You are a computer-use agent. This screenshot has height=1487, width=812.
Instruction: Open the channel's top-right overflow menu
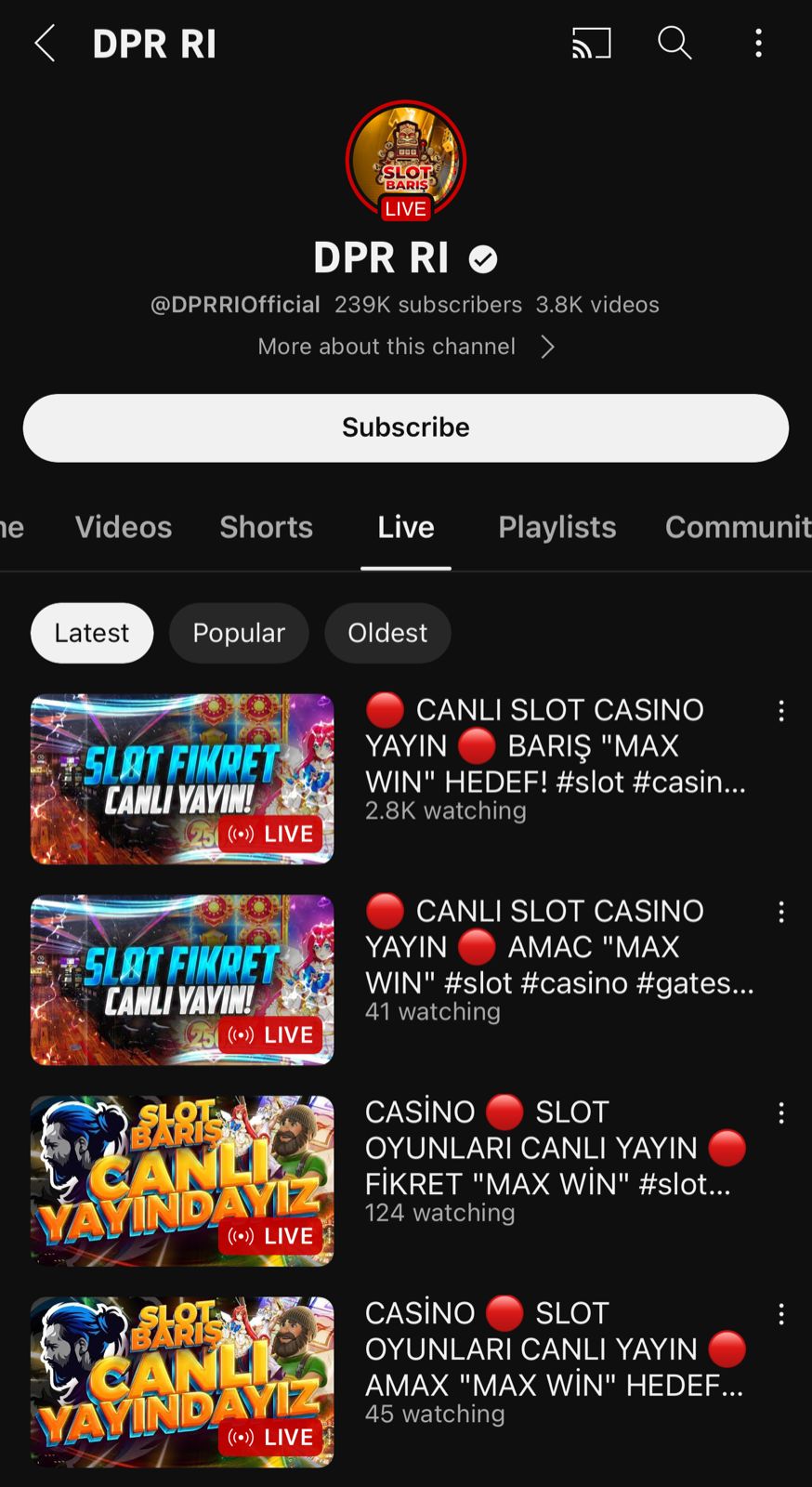pos(758,44)
